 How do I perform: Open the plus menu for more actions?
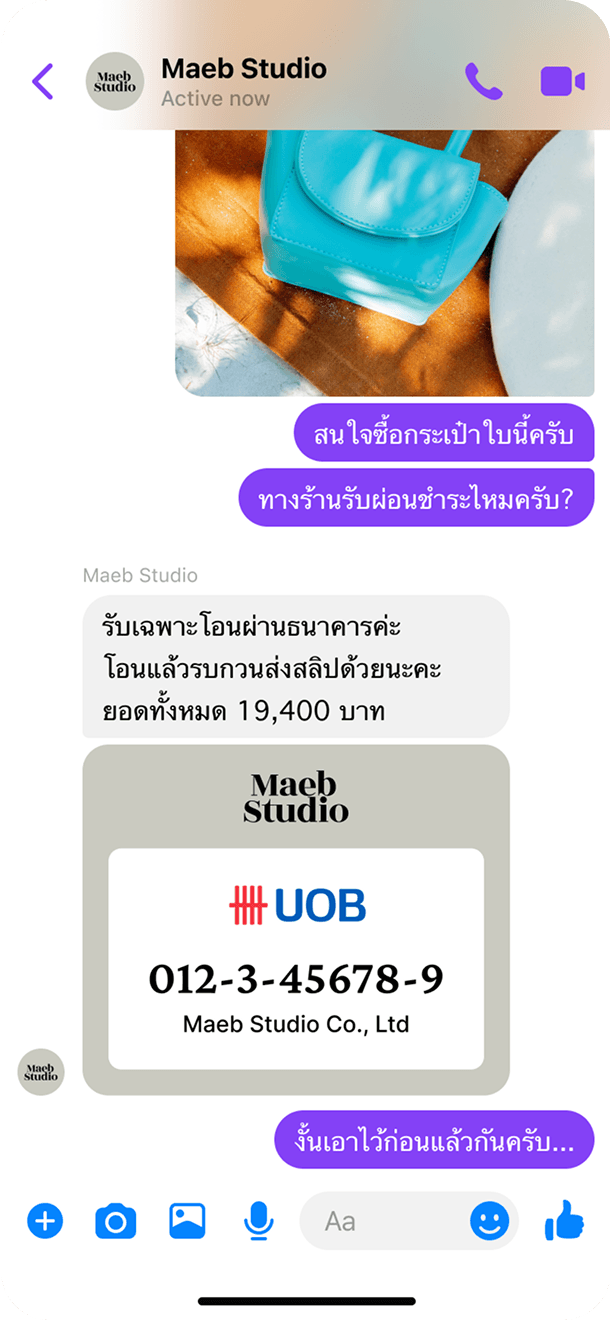(x=45, y=1221)
